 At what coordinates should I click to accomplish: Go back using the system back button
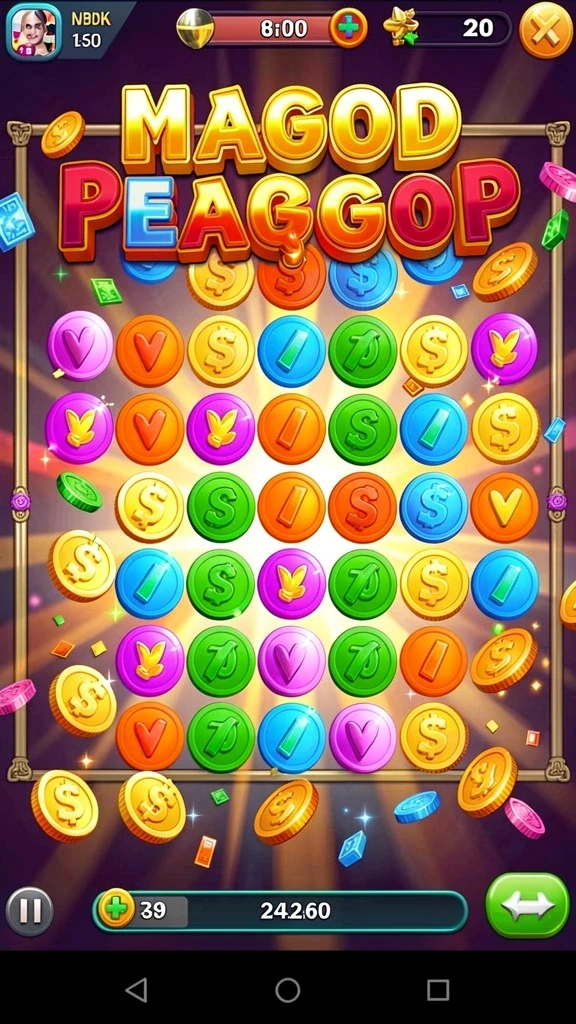click(x=136, y=990)
